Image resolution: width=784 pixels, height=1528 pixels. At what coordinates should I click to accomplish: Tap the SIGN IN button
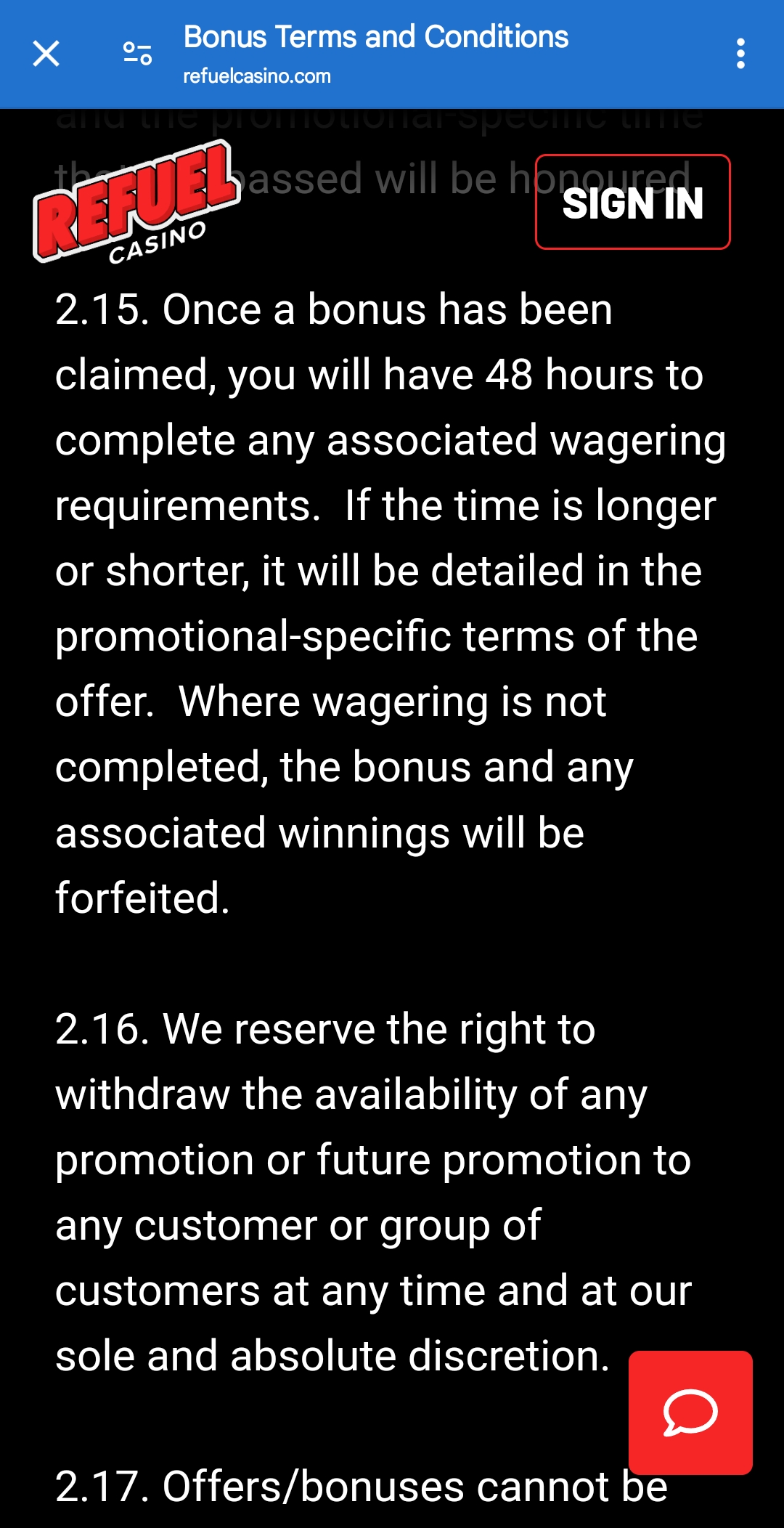(632, 202)
